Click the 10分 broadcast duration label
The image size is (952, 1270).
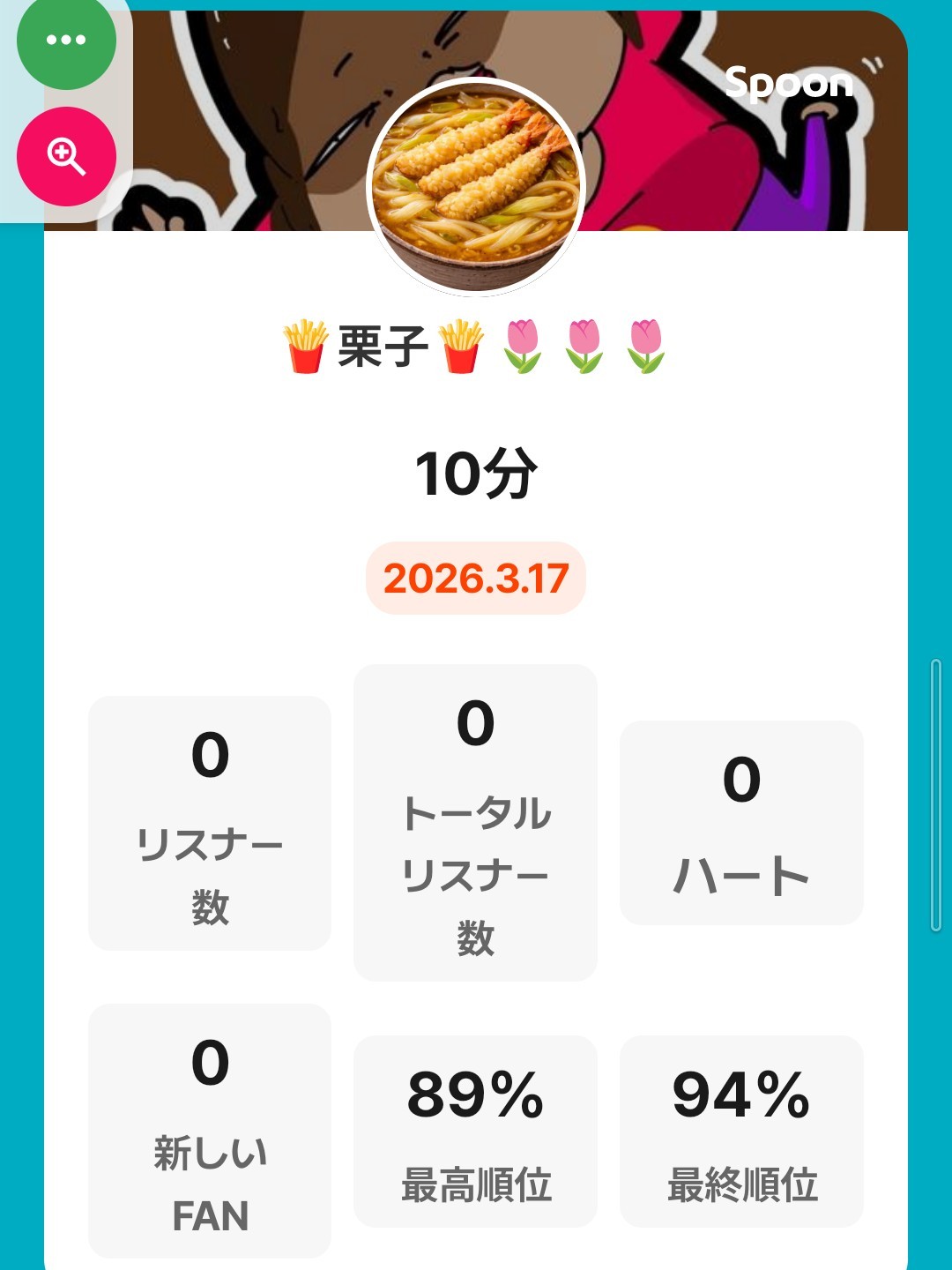point(476,472)
